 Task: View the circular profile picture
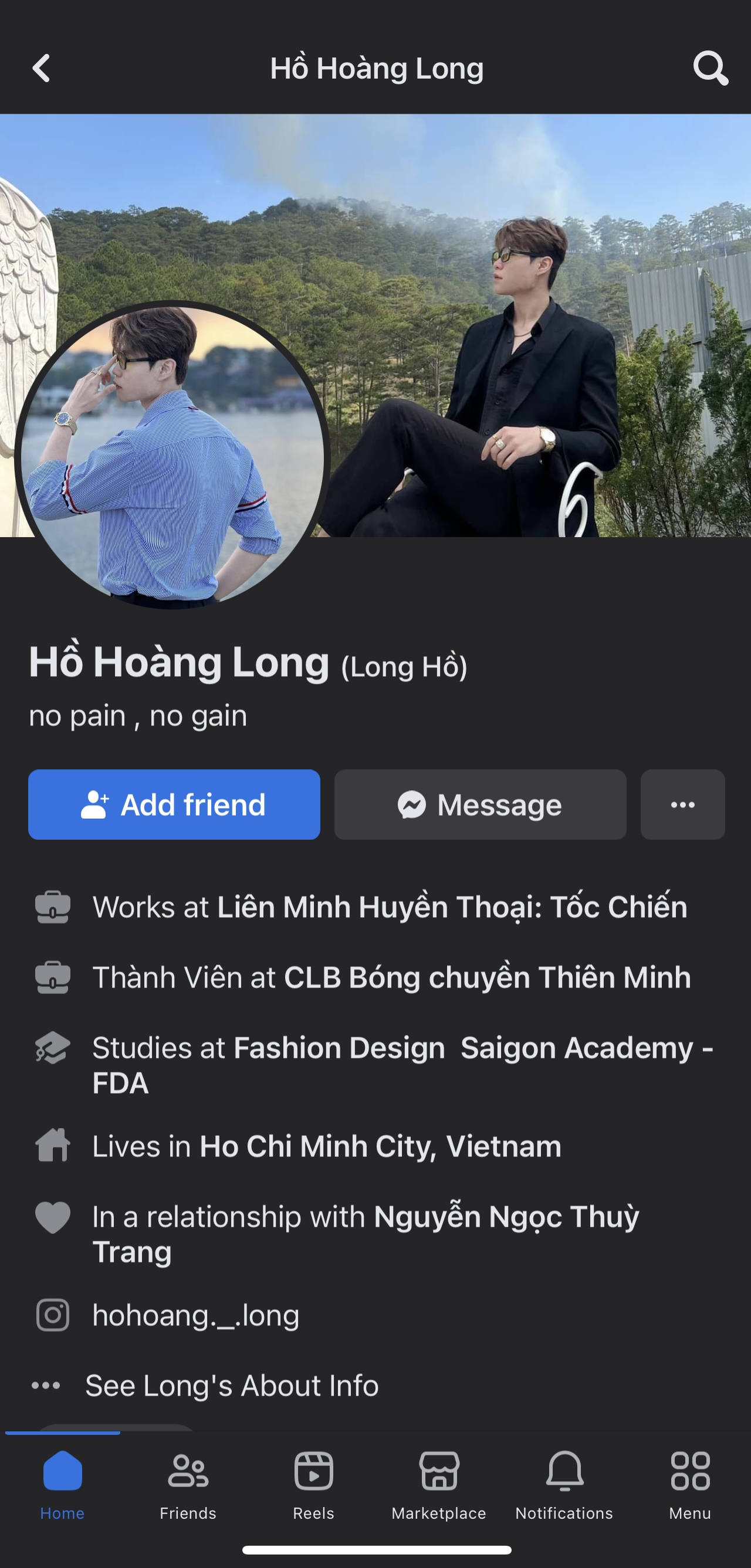[172, 454]
